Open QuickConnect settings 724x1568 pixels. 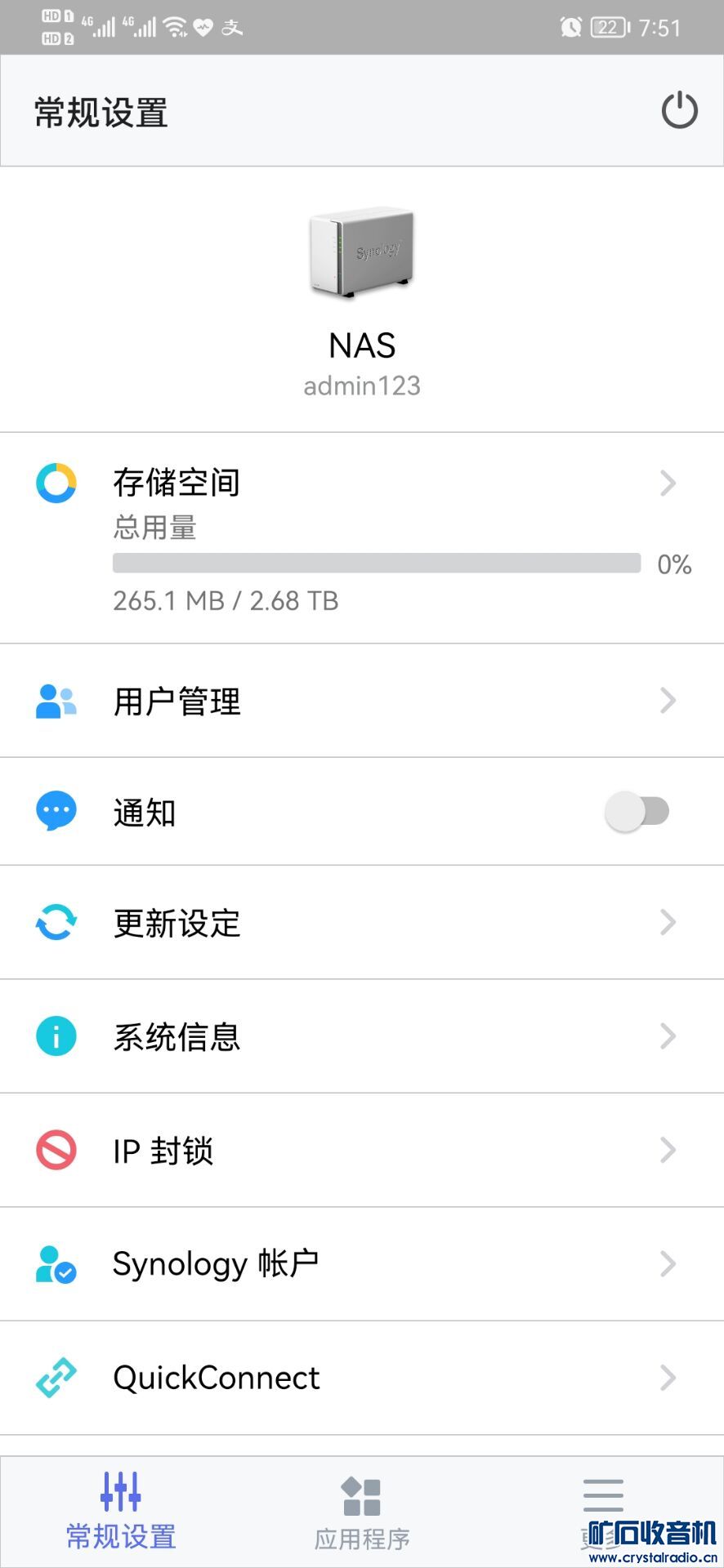pyautogui.click(x=361, y=1378)
